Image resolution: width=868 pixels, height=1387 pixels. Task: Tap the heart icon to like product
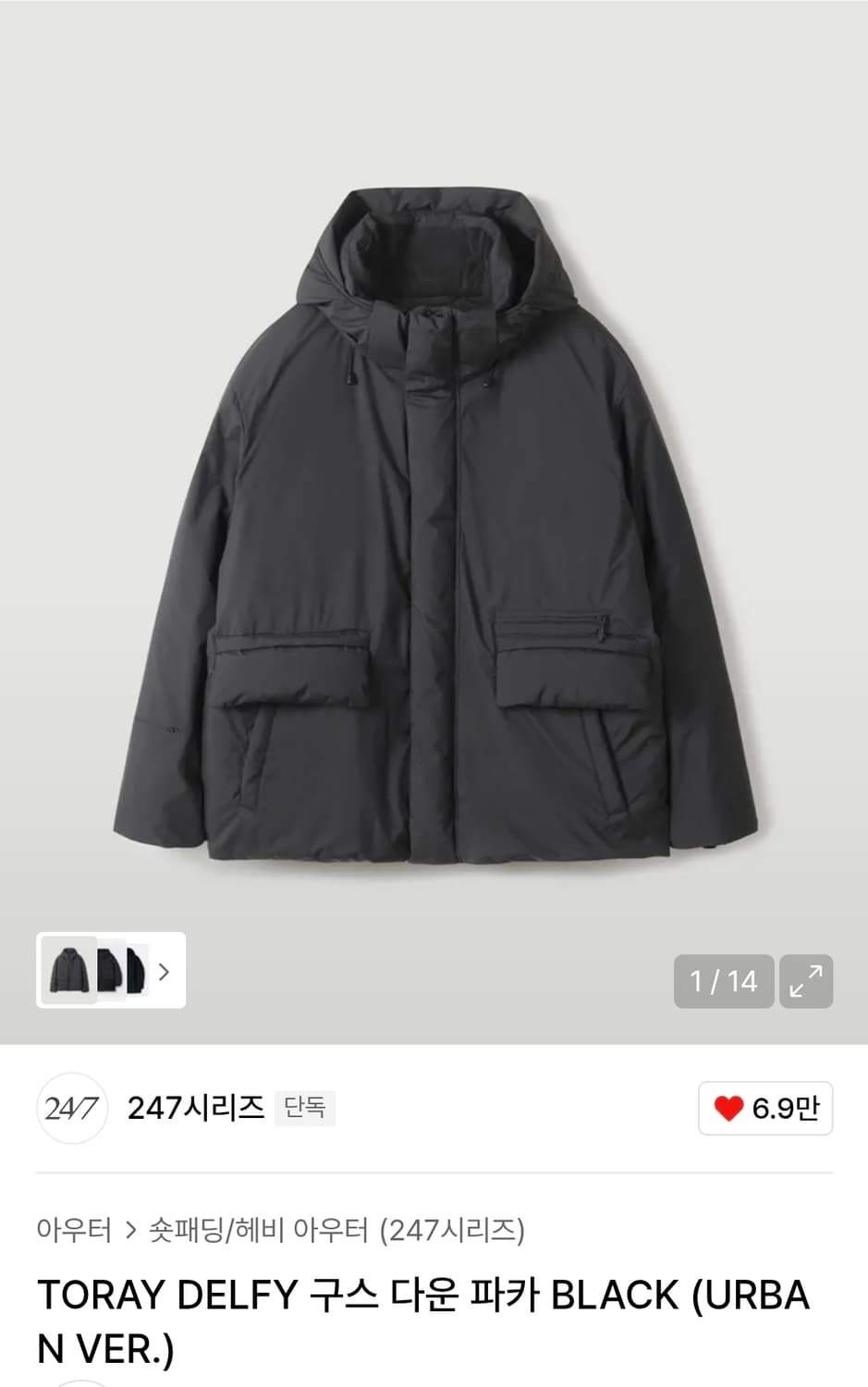coord(731,1109)
